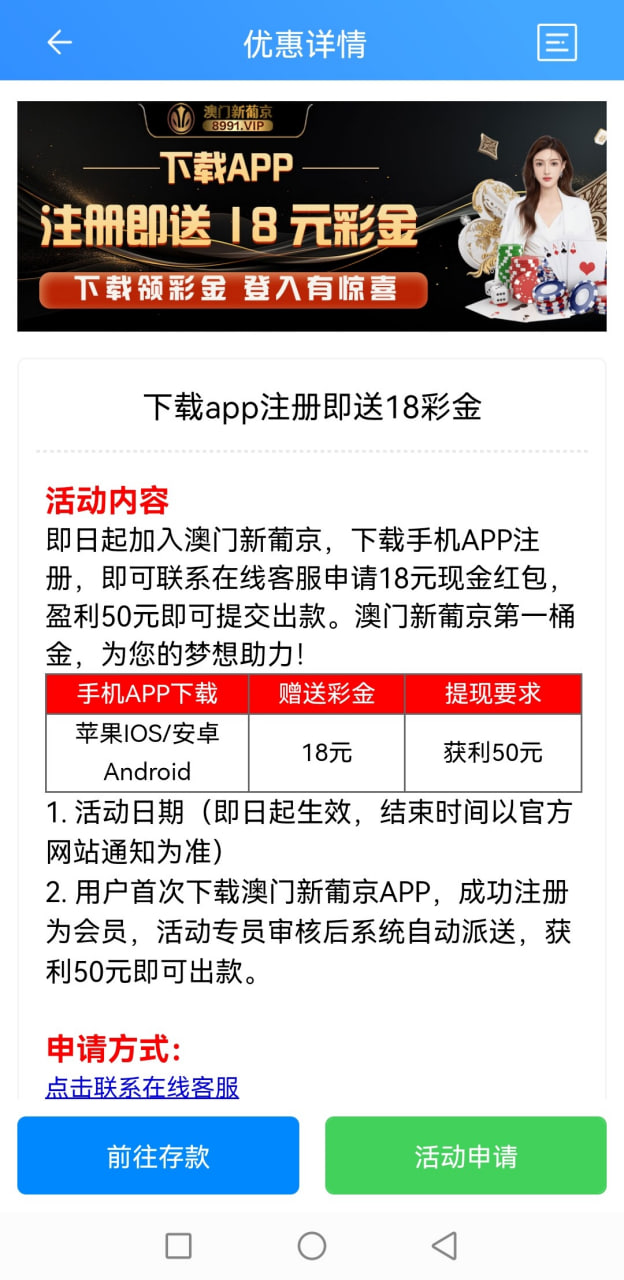Open the 点击联系在线客服 link
Viewport: 624px width, 1280px height.
click(x=143, y=1087)
